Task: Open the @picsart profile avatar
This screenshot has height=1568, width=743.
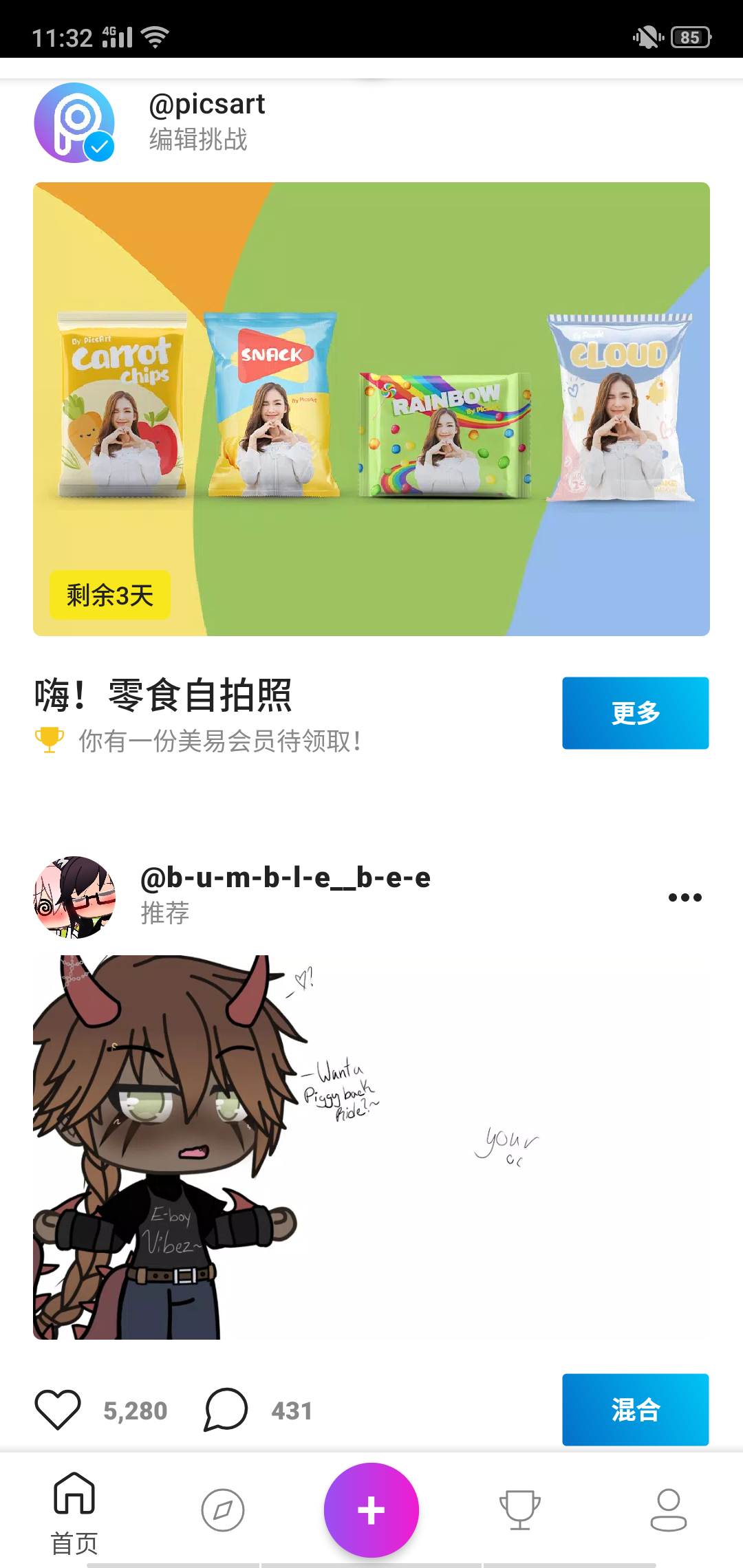Action: [x=74, y=122]
